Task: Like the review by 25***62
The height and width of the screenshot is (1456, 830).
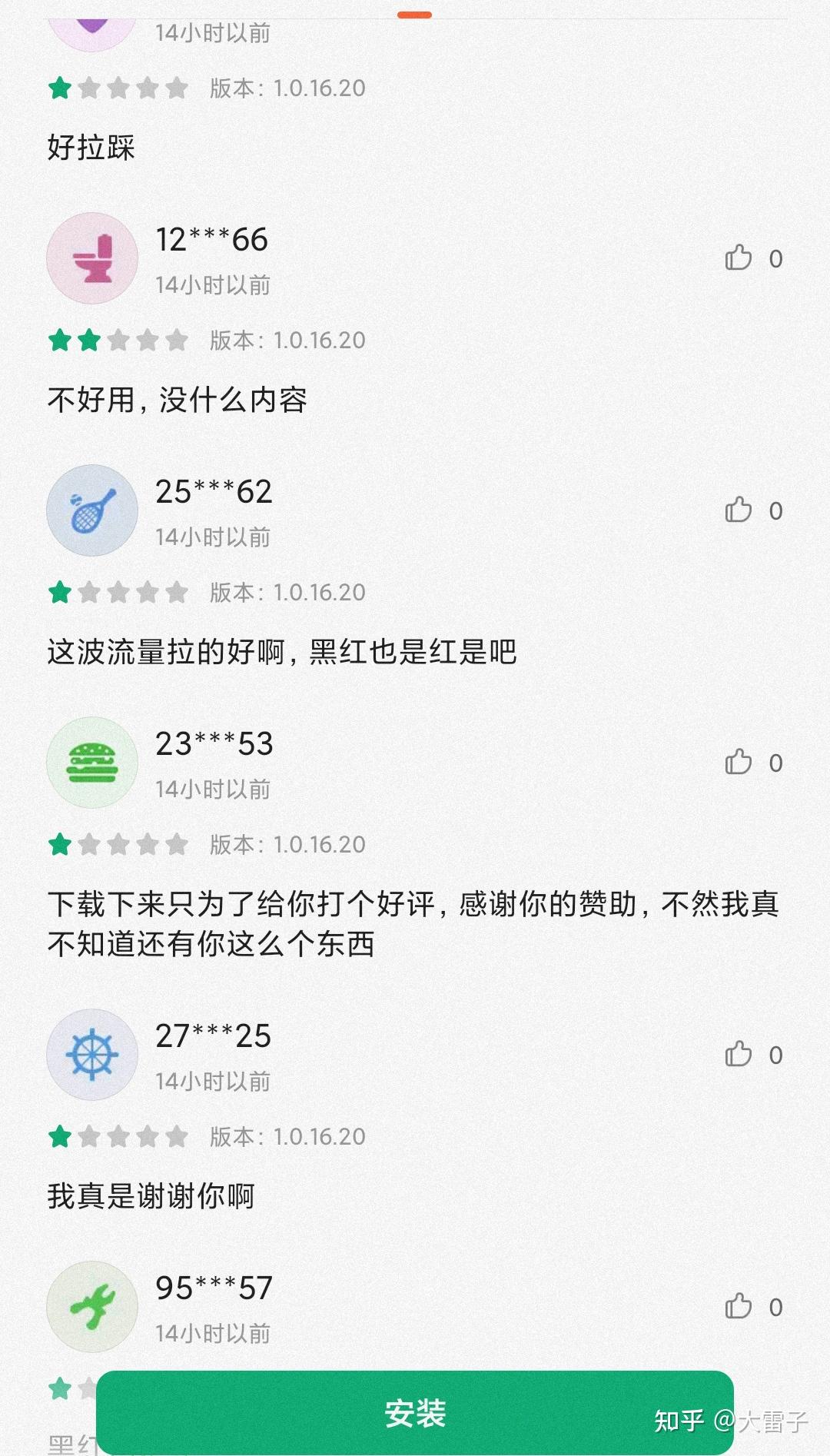Action: (x=739, y=510)
